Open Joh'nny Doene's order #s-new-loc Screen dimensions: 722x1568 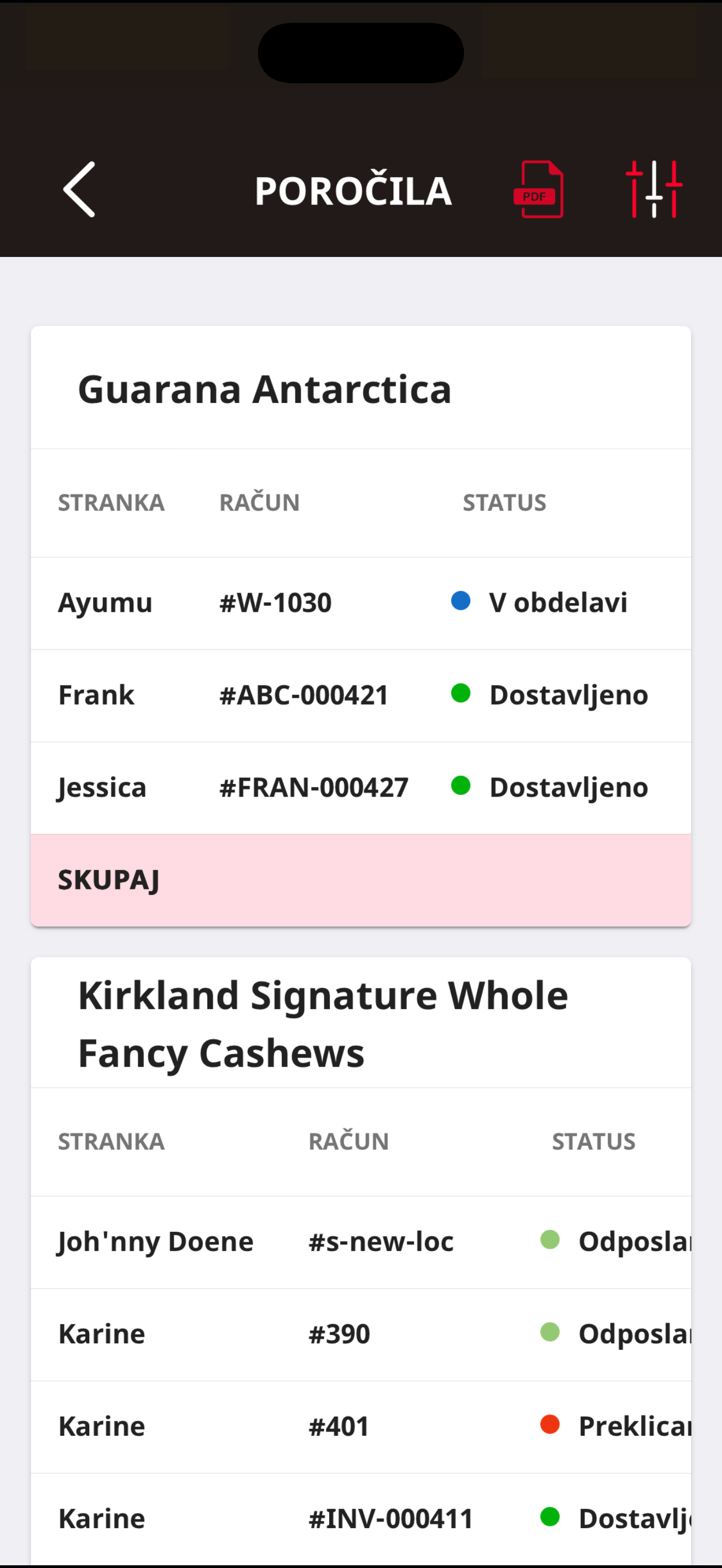click(x=361, y=1242)
